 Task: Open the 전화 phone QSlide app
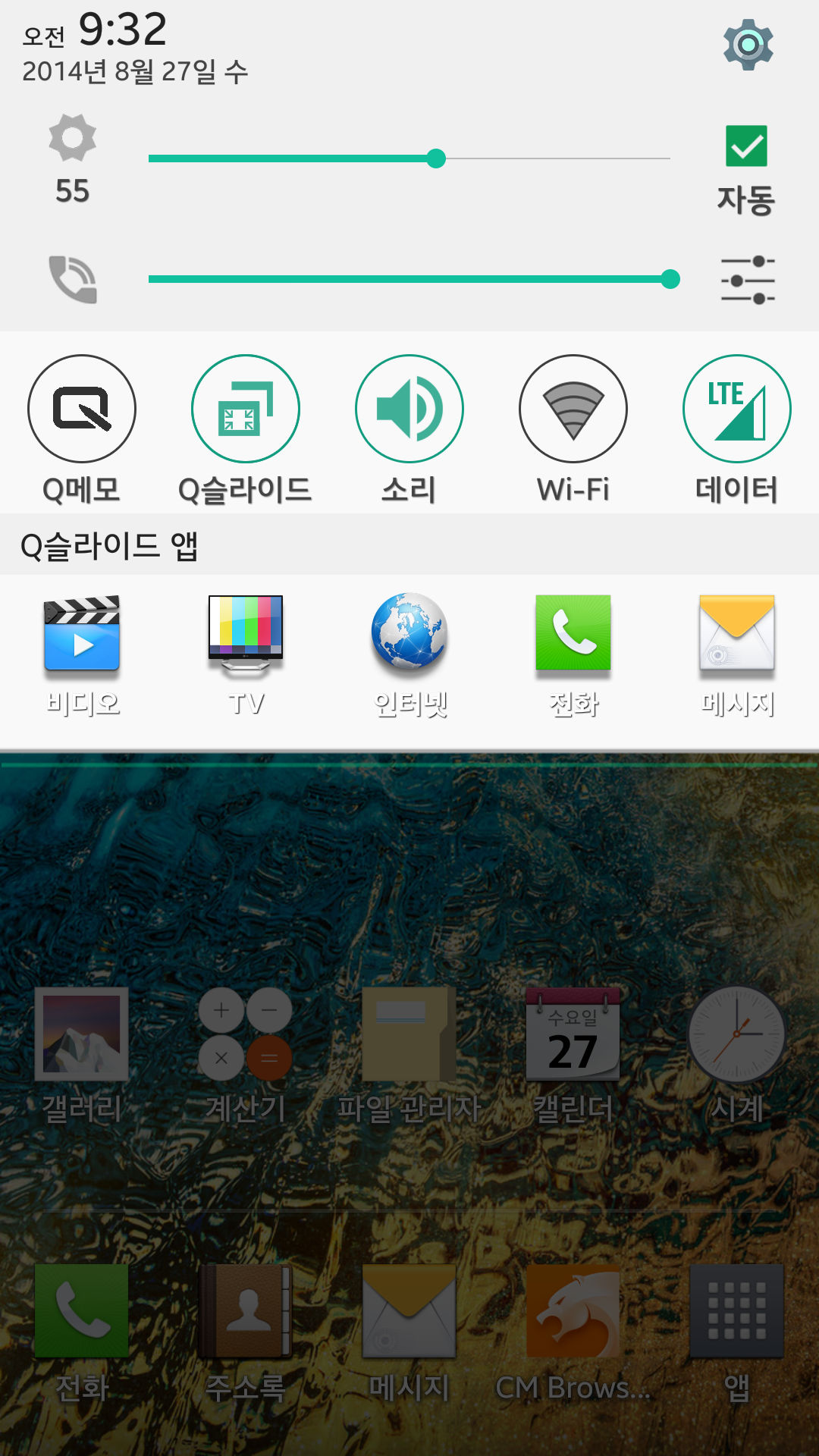point(573,634)
